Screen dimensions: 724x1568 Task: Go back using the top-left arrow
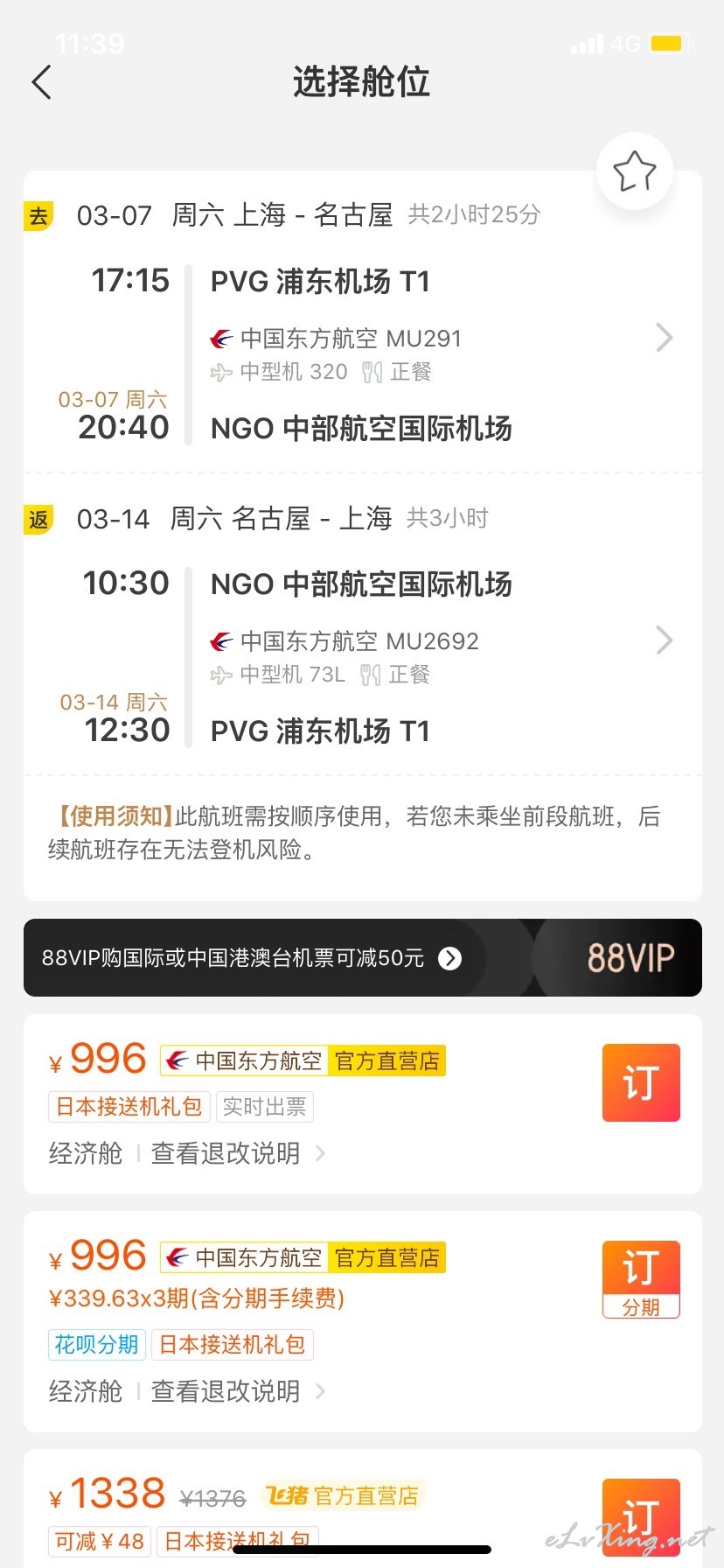[x=41, y=82]
